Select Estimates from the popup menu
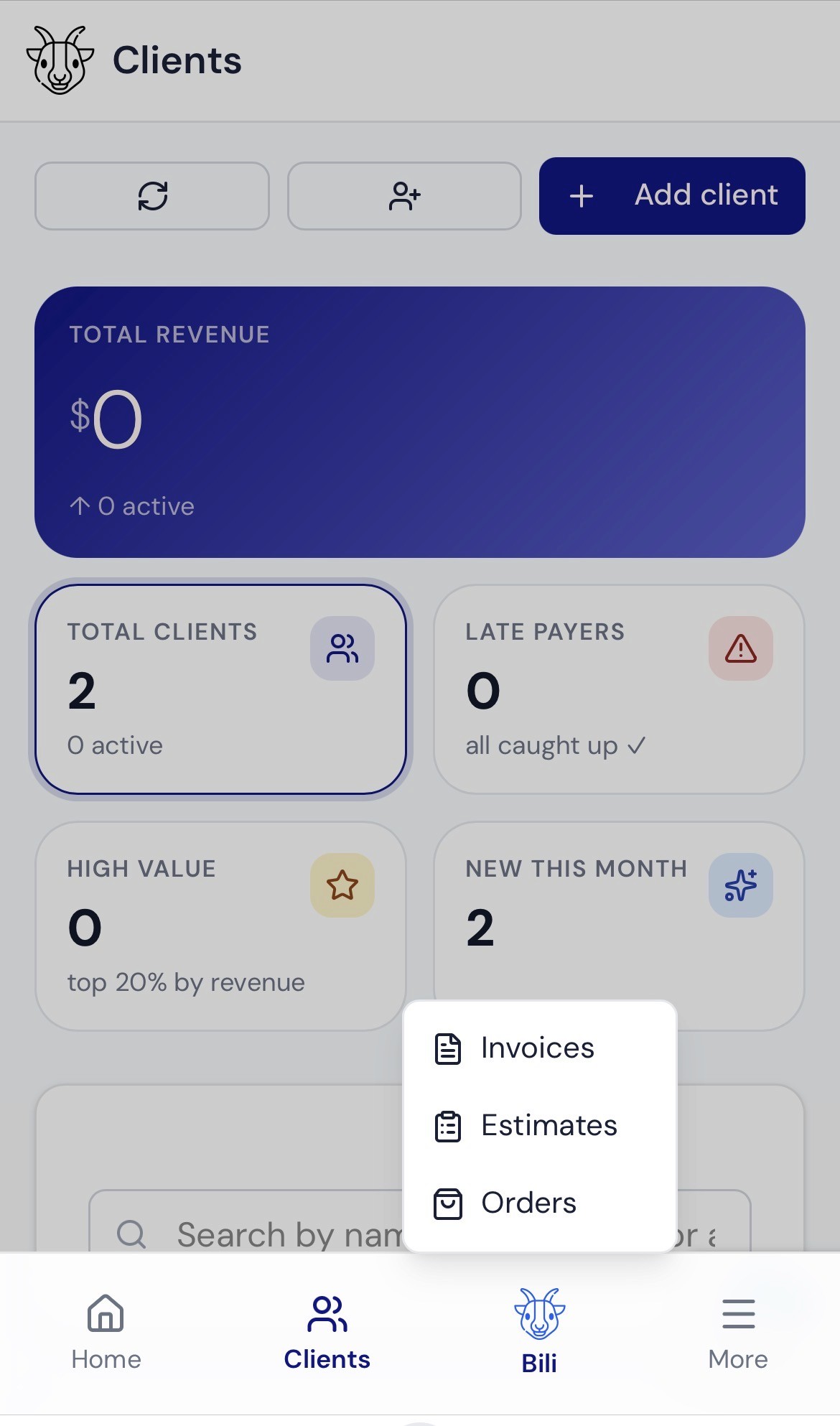 [x=540, y=1126]
